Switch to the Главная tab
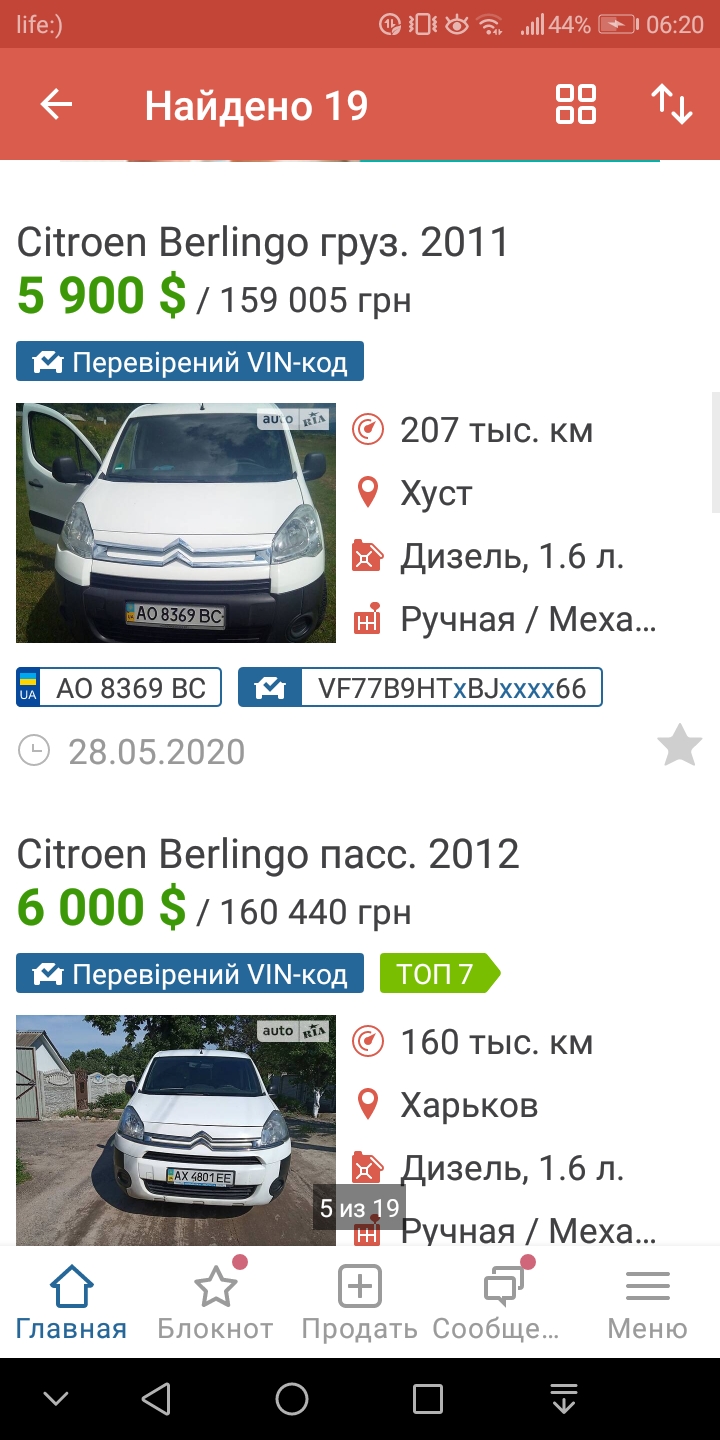The width and height of the screenshot is (720, 1440). click(x=71, y=1301)
